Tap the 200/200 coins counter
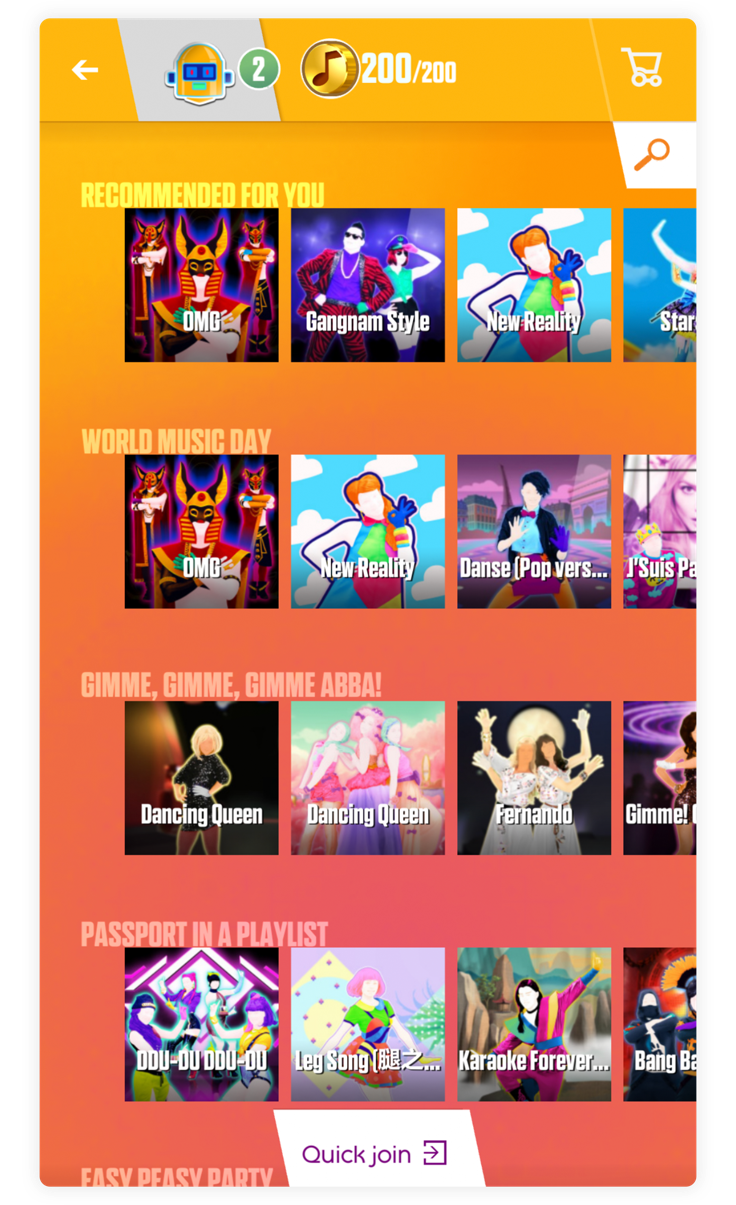The width and height of the screenshot is (736, 1205). click(380, 69)
